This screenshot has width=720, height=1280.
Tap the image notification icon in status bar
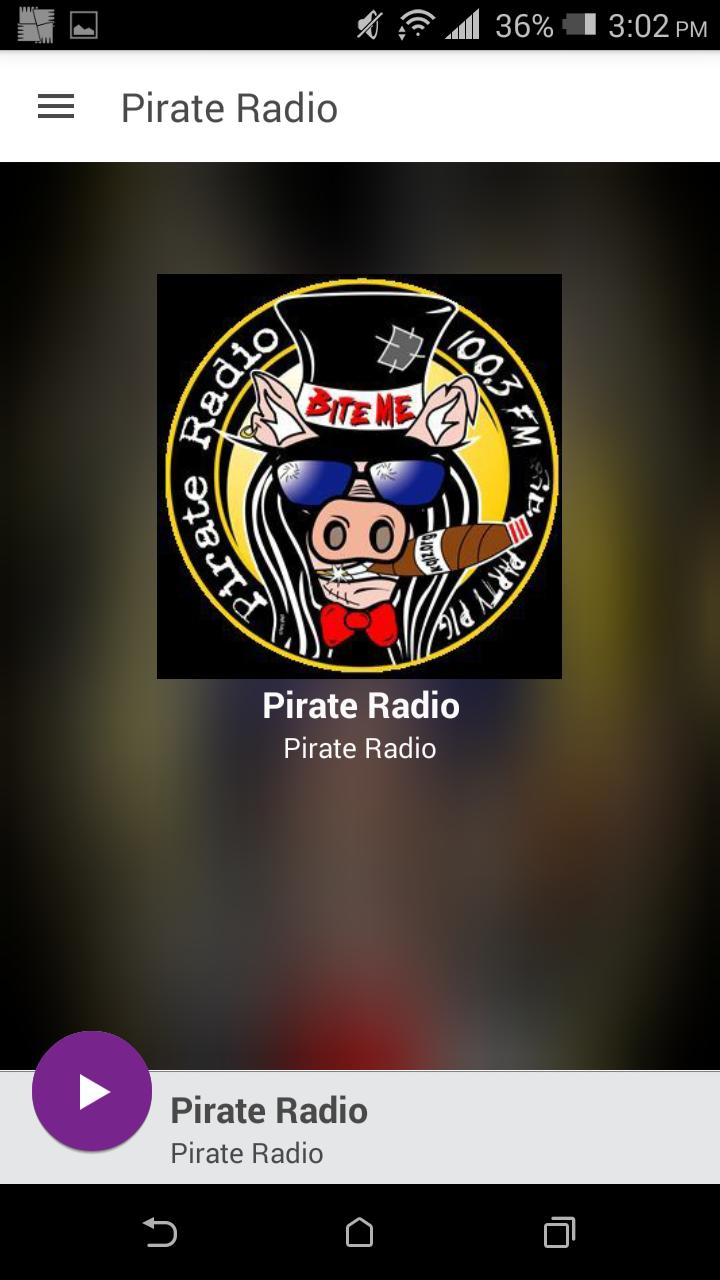coord(84,25)
